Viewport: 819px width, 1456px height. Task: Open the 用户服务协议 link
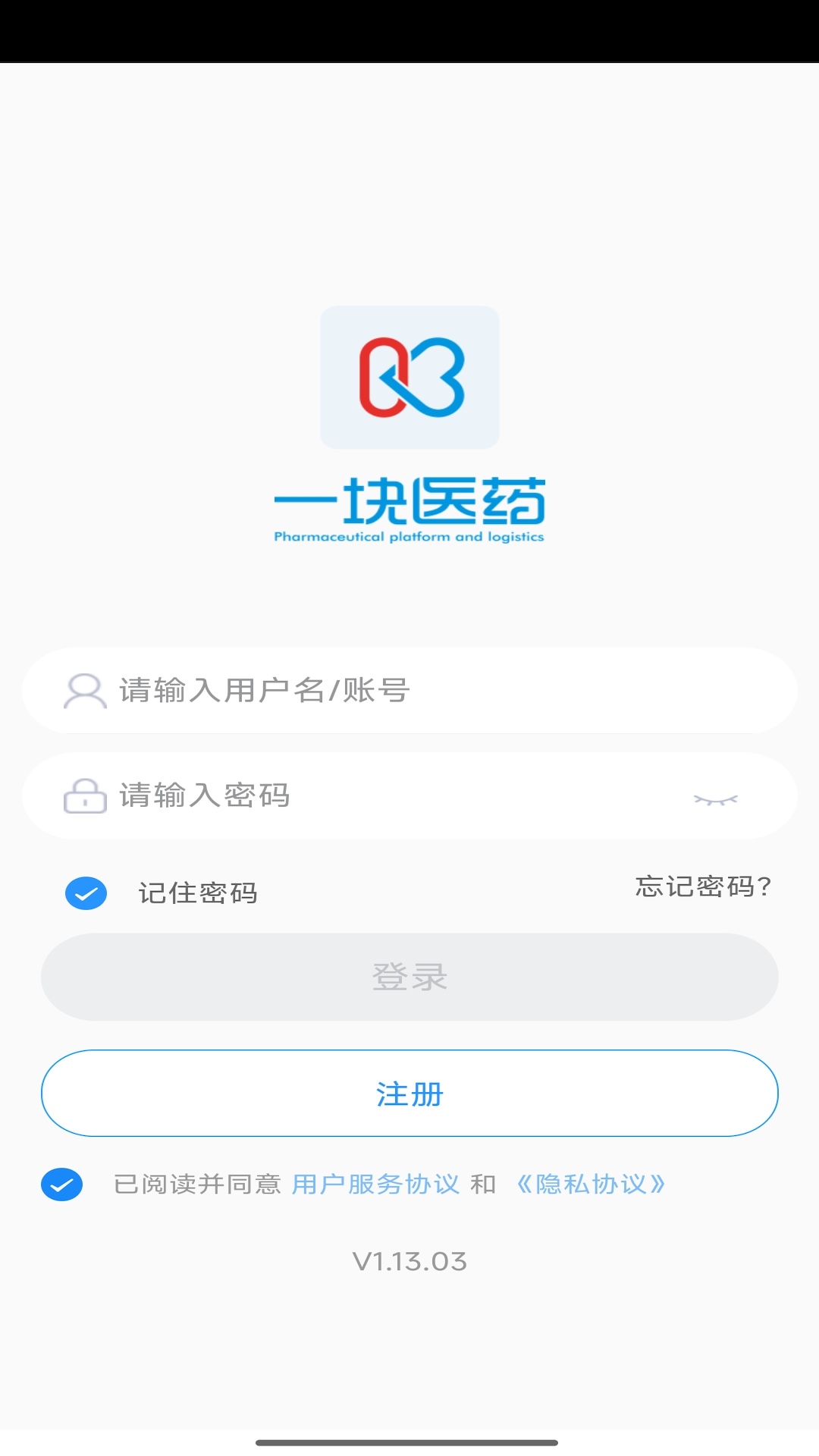point(375,1185)
